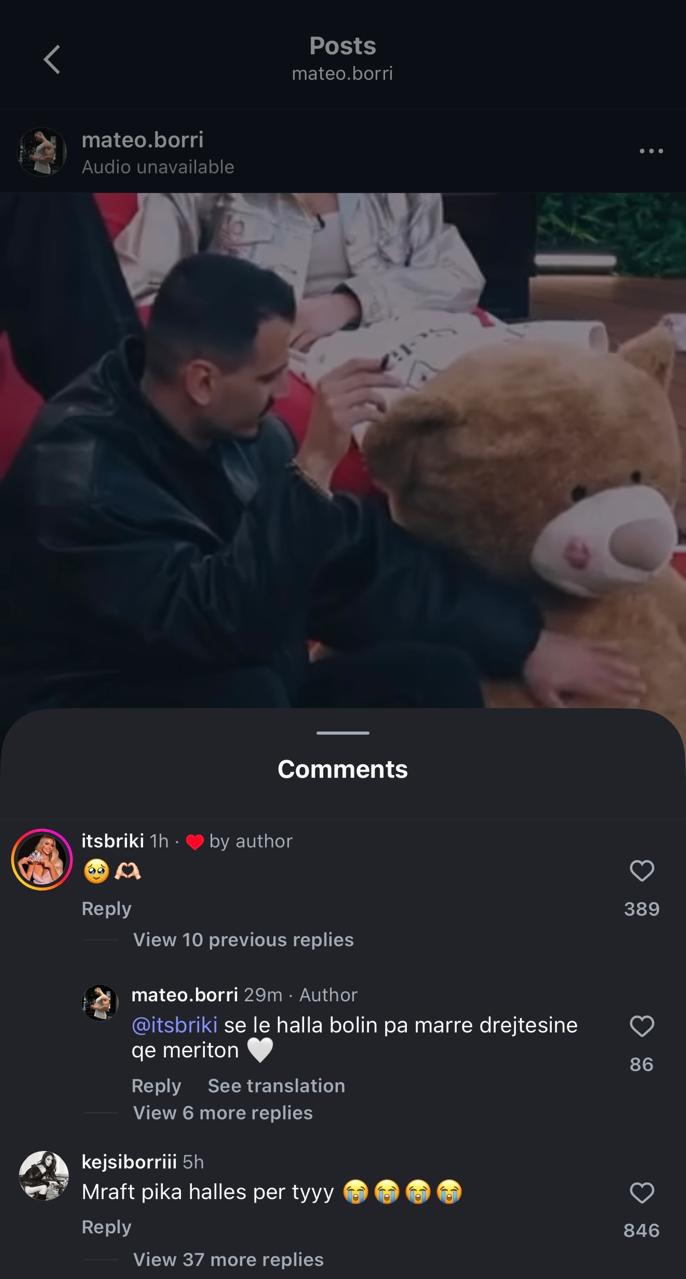Like mateo.borri's reply comment
686x1279 pixels.
[642, 1026]
